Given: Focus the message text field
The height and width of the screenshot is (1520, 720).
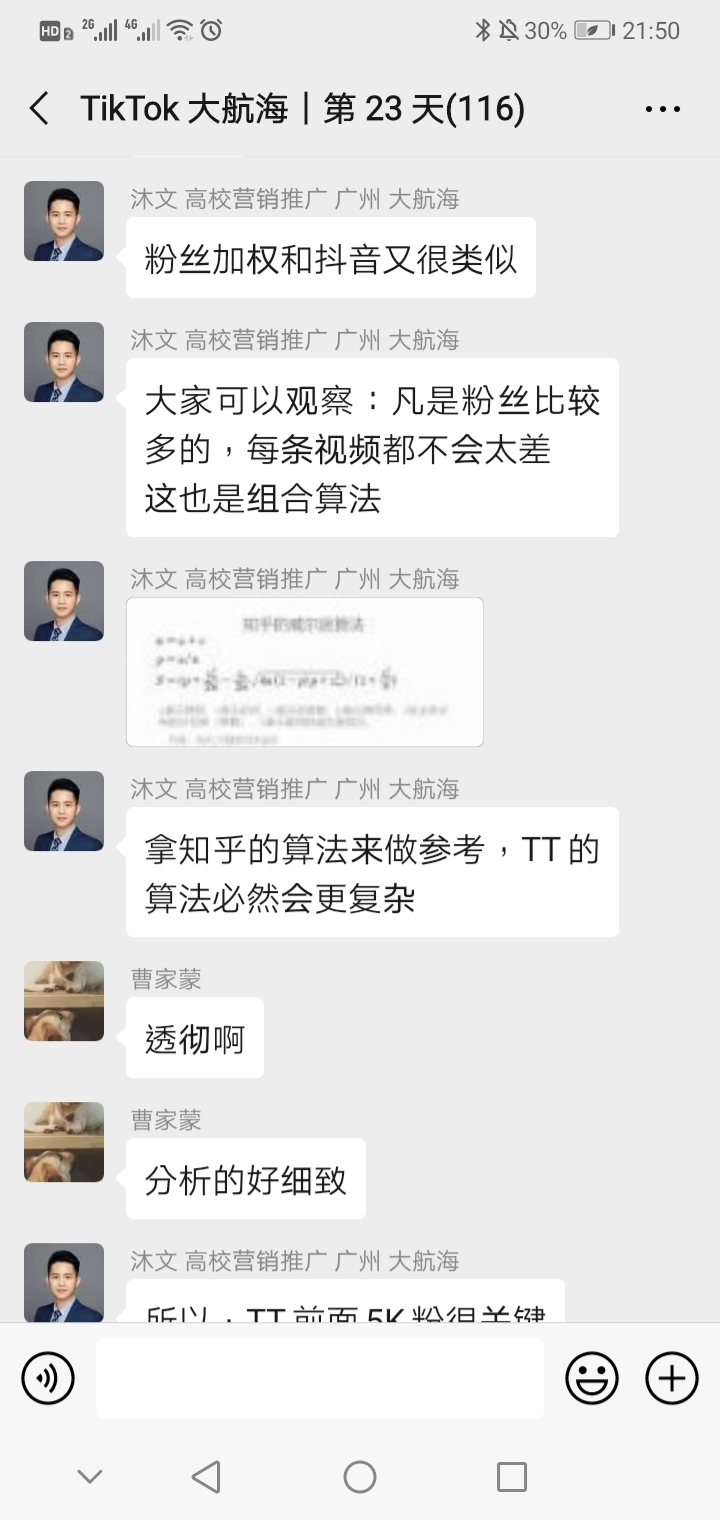Looking at the screenshot, I should pyautogui.click(x=320, y=1378).
